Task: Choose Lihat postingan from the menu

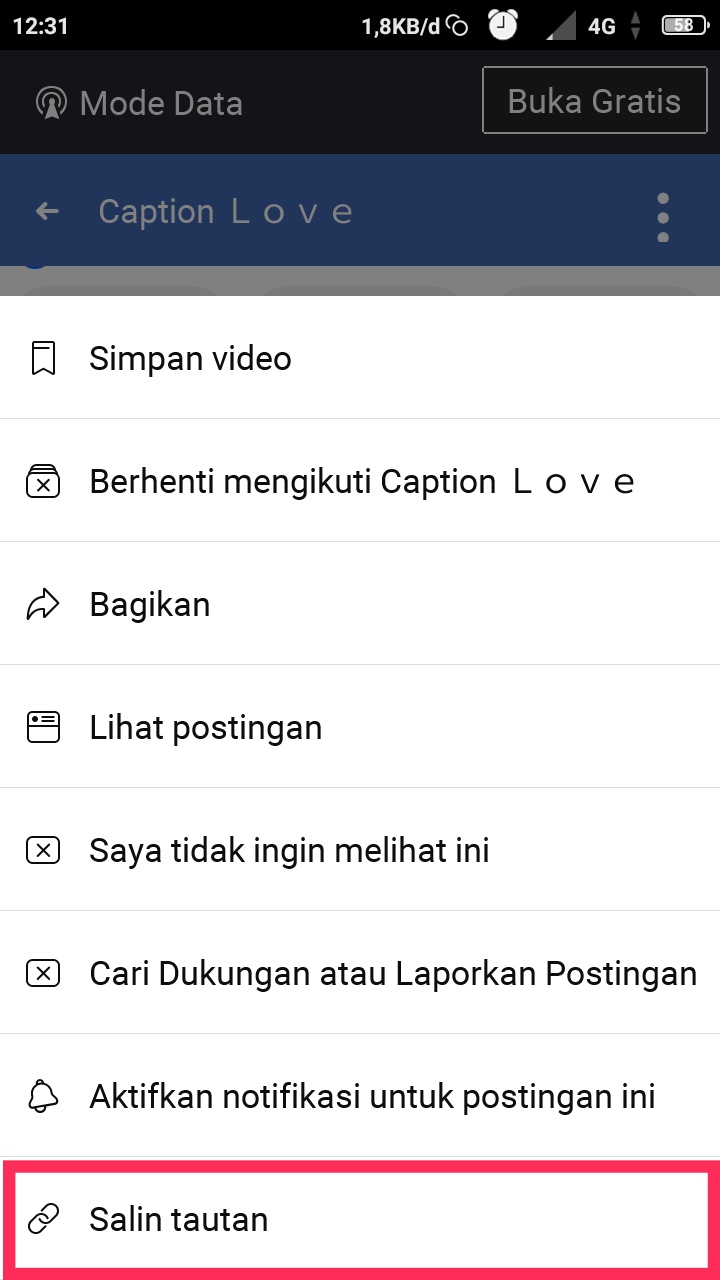Action: 205,727
